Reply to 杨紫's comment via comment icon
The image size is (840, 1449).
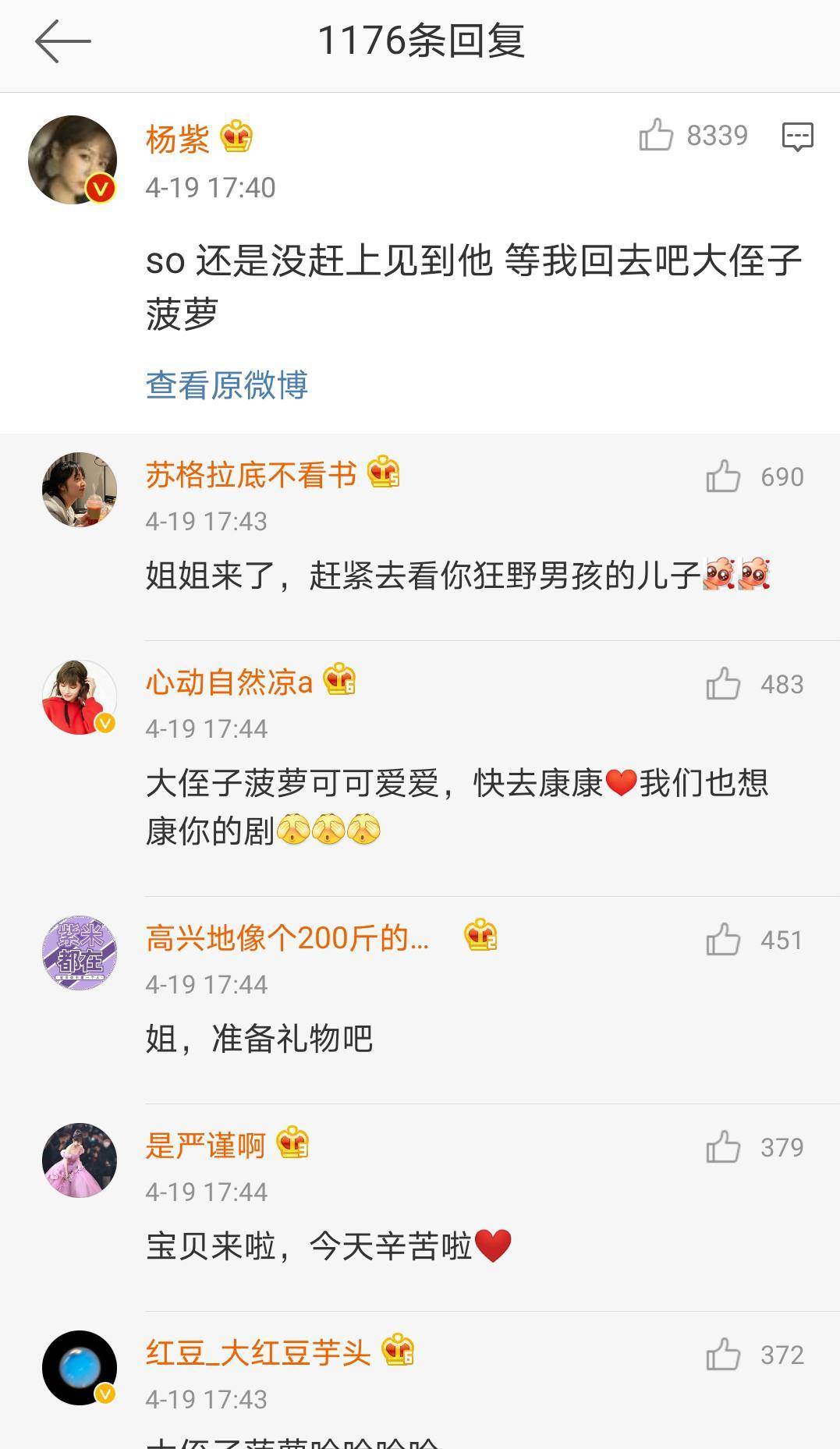(x=797, y=136)
